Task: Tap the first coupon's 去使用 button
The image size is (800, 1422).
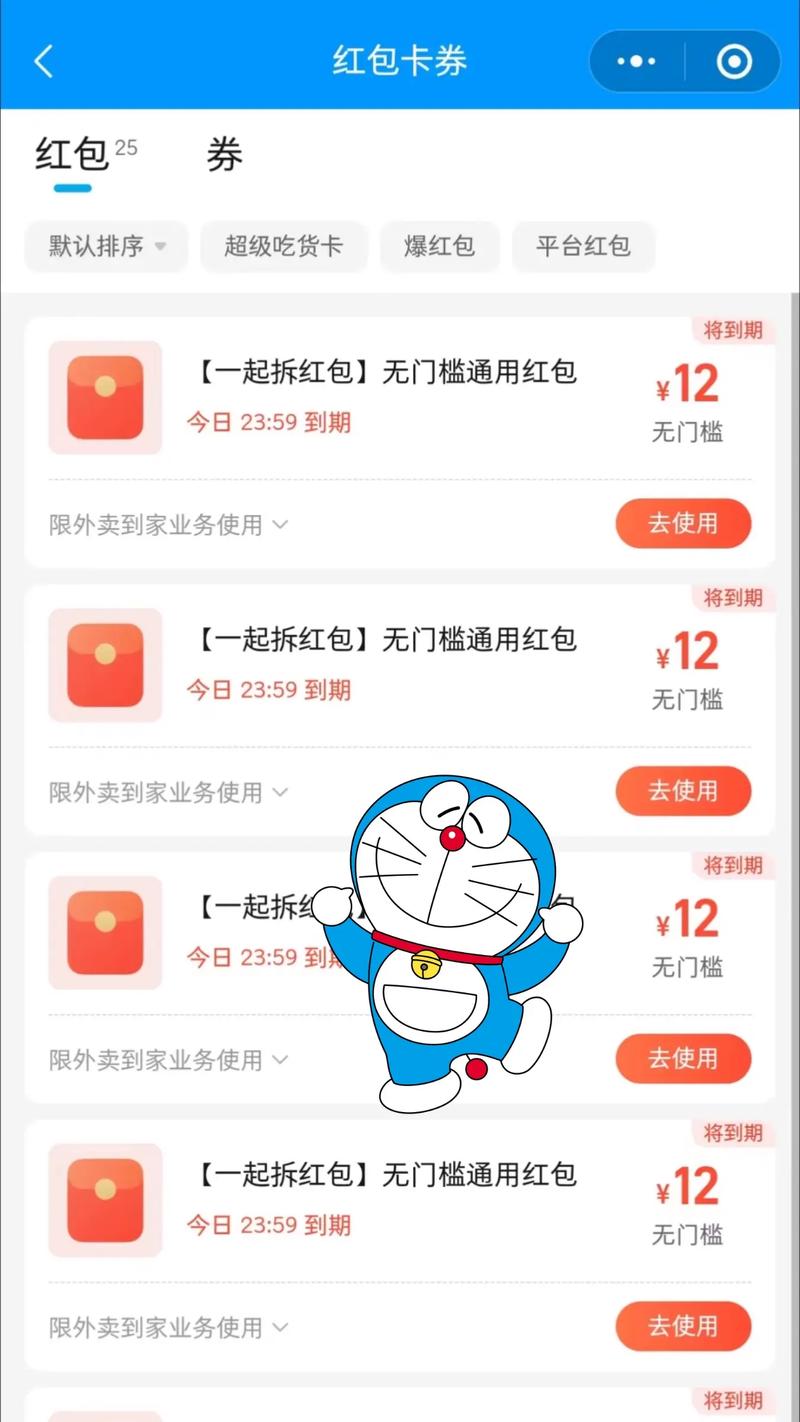Action: click(x=683, y=523)
